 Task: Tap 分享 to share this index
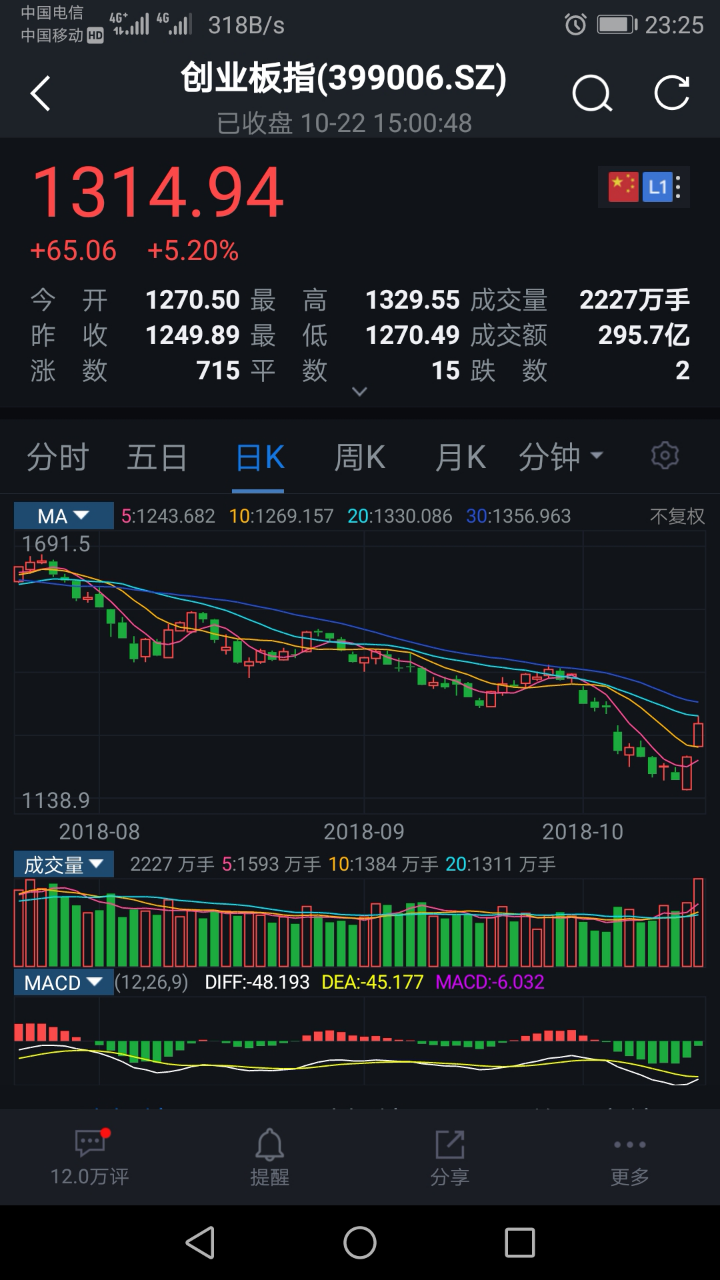click(450, 1156)
